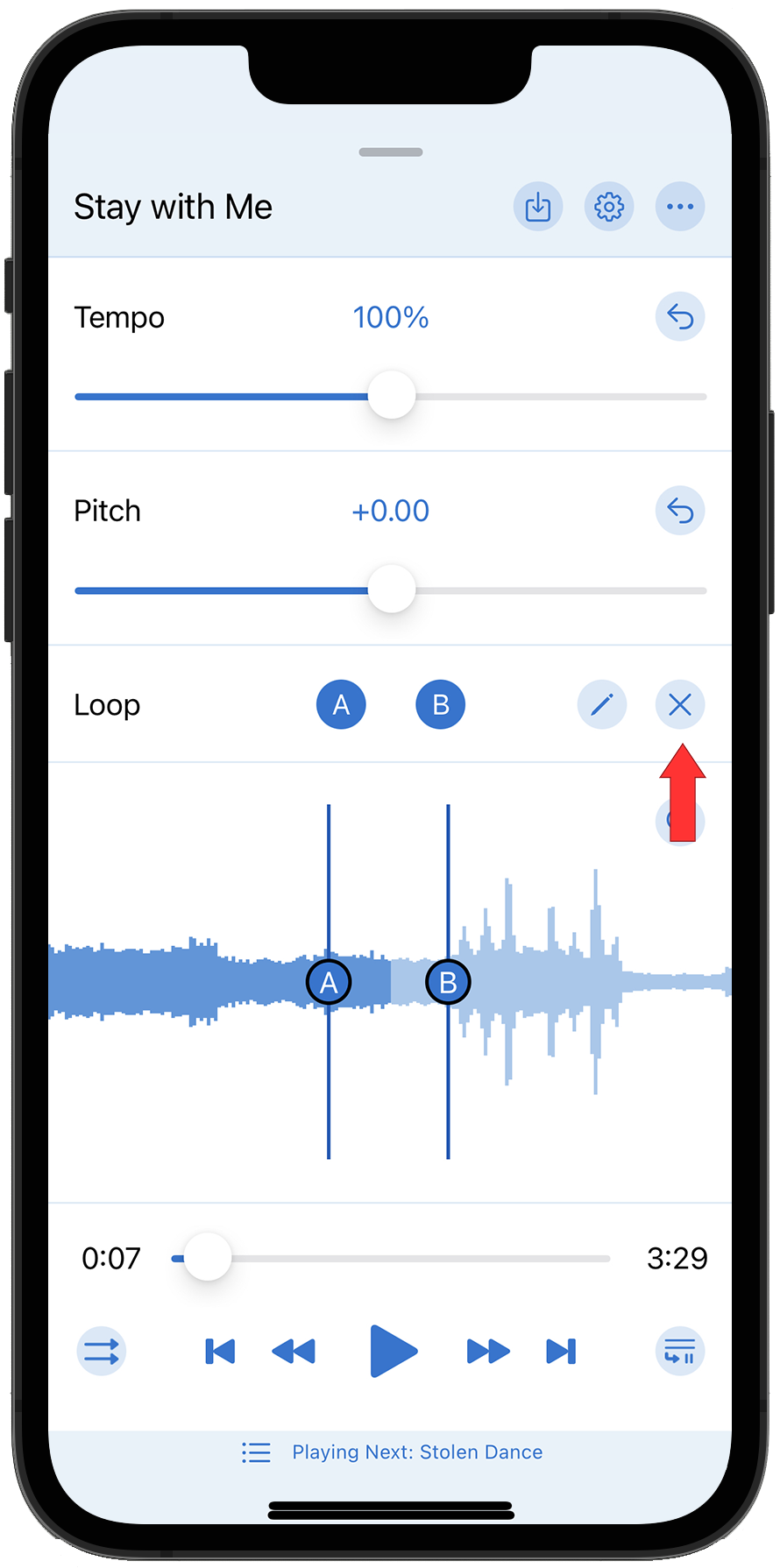Reset tempo to its default value
The height and width of the screenshot is (1568, 780).
pos(680,317)
